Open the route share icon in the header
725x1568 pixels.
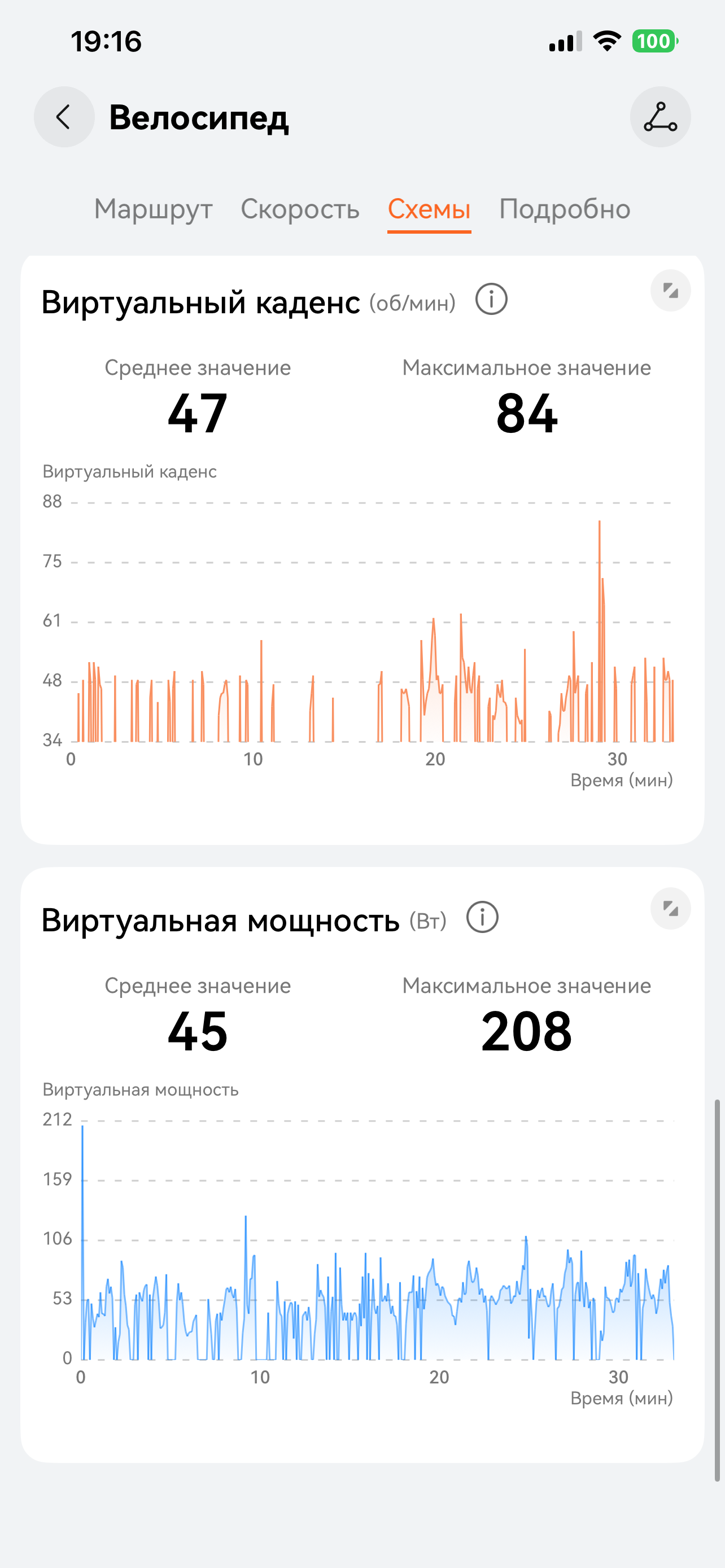pos(660,117)
